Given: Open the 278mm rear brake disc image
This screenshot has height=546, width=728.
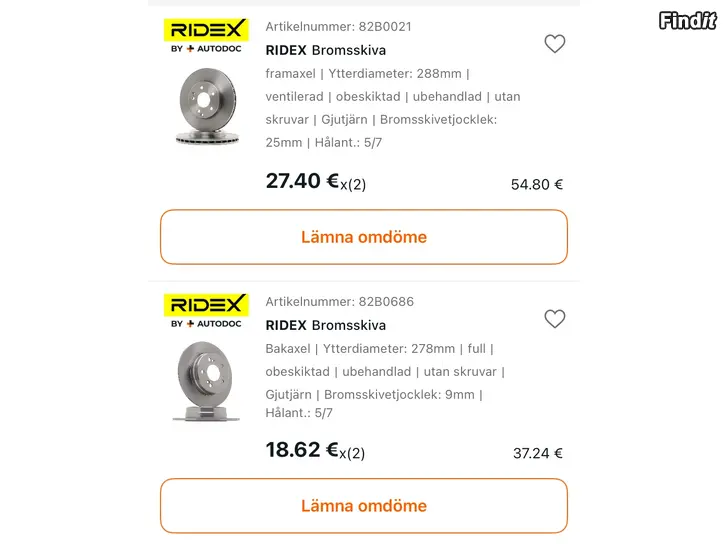Looking at the screenshot, I should click(x=206, y=380).
